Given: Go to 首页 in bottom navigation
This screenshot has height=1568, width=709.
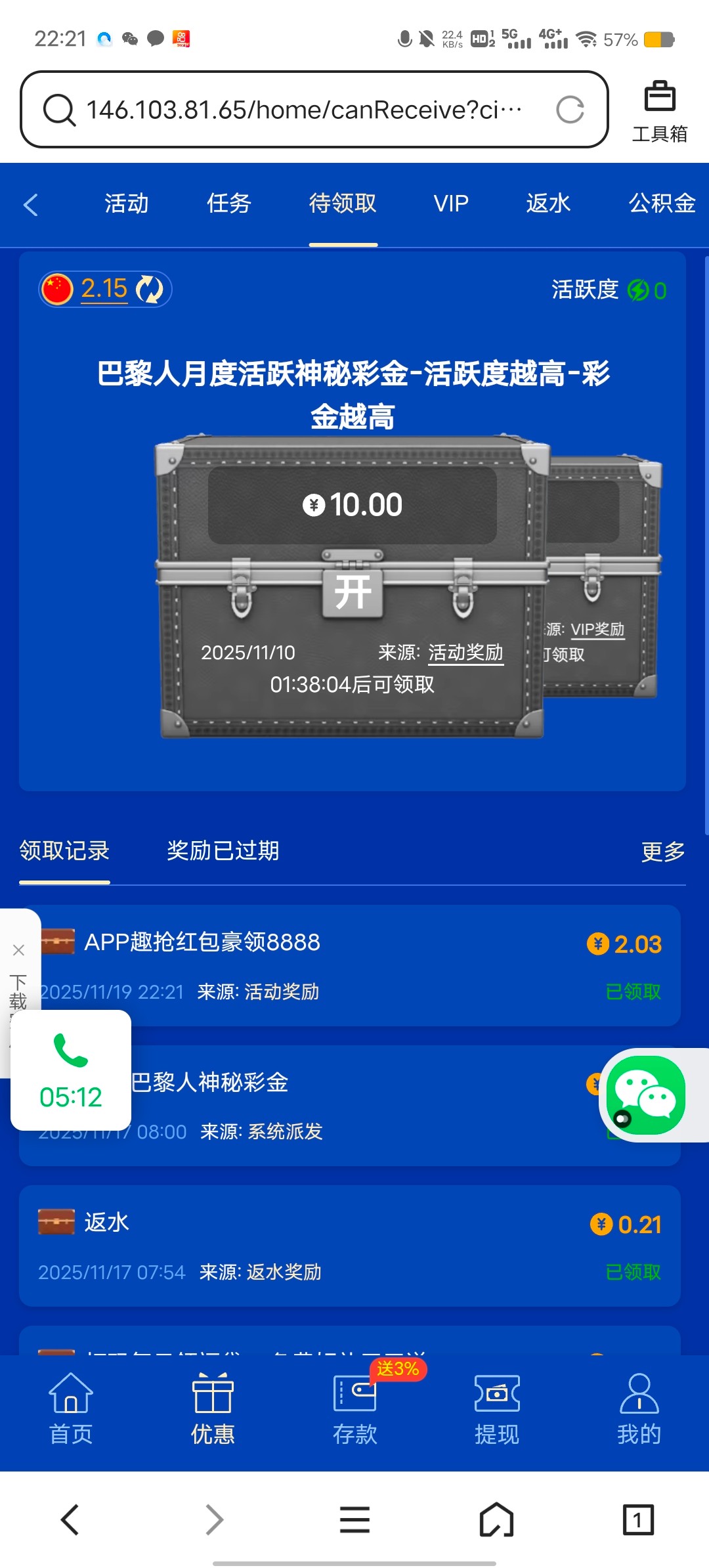Looking at the screenshot, I should click(71, 1409).
